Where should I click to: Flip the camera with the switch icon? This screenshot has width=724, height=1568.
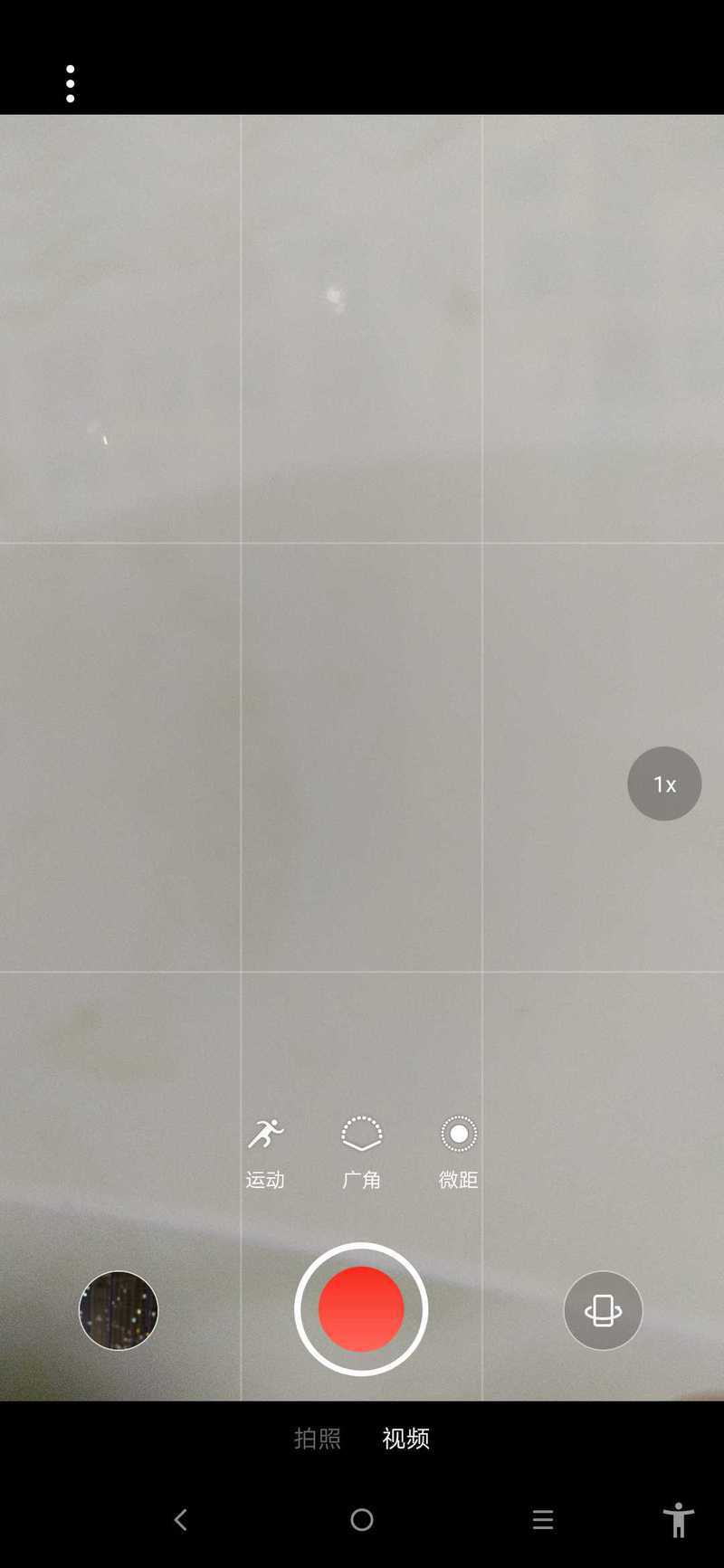click(x=603, y=1310)
